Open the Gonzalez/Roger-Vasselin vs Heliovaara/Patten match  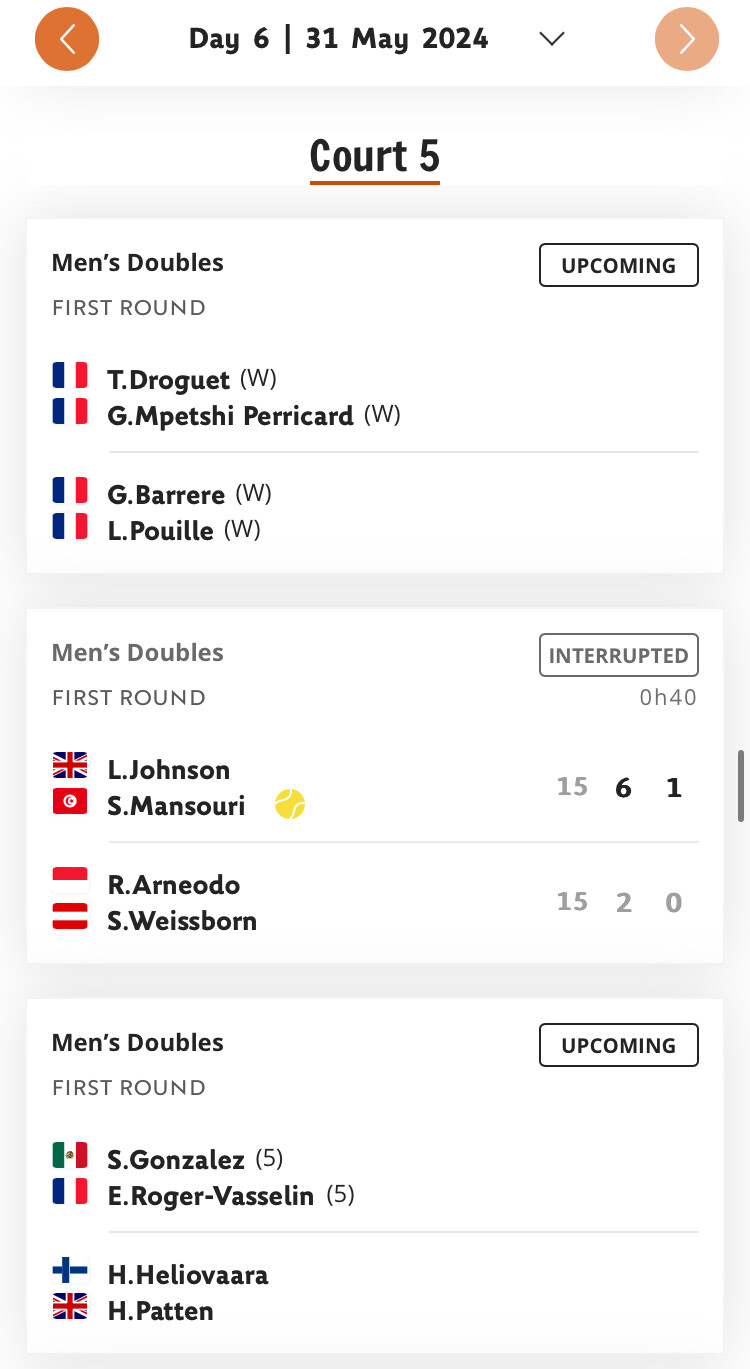375,1176
